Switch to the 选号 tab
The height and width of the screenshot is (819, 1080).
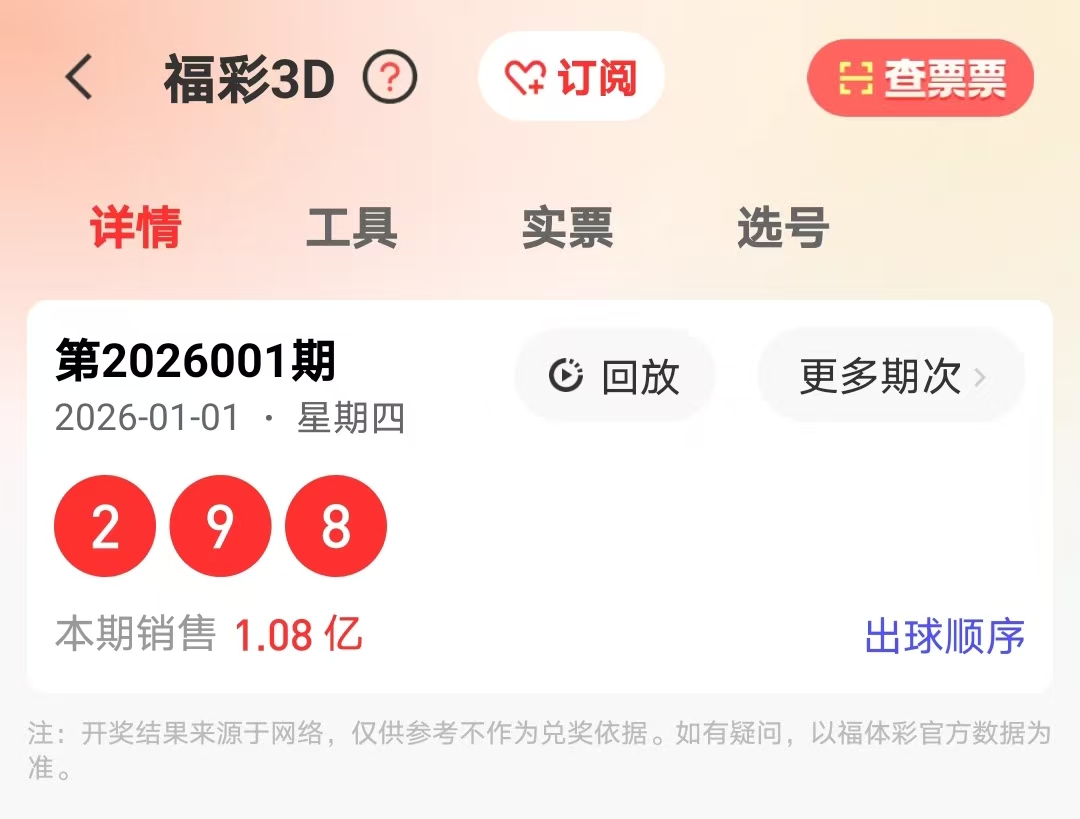782,228
